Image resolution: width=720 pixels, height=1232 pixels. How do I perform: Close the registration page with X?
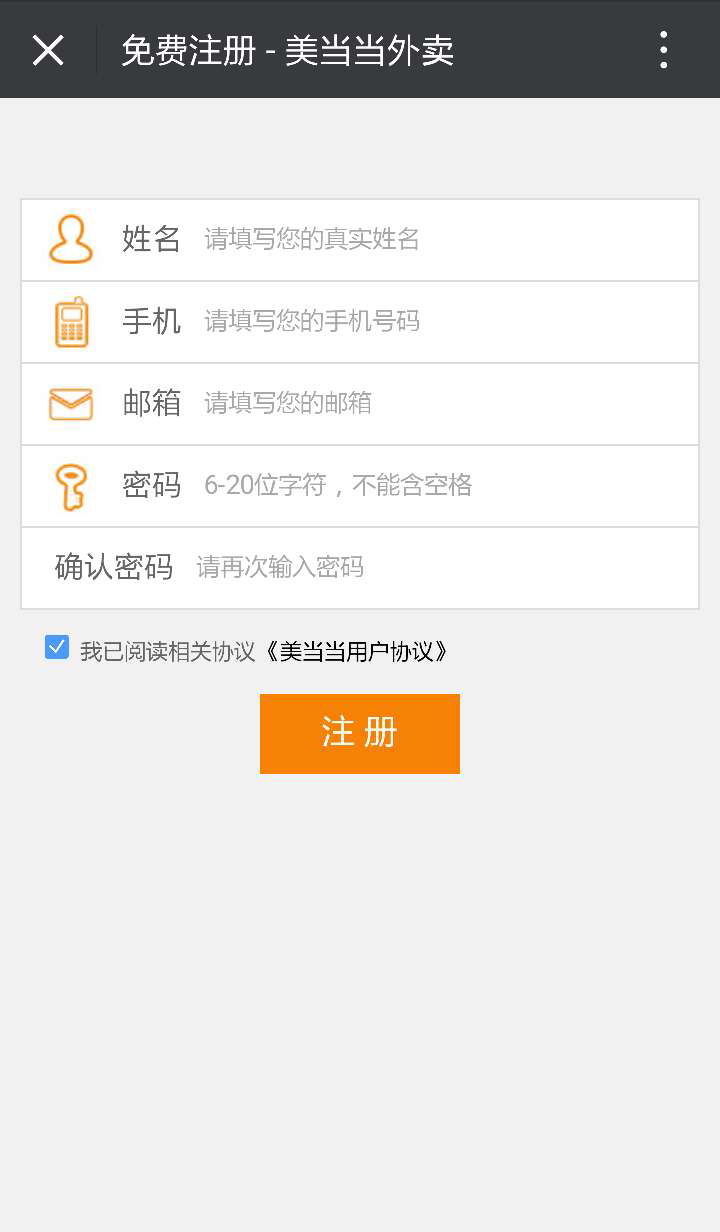(48, 50)
